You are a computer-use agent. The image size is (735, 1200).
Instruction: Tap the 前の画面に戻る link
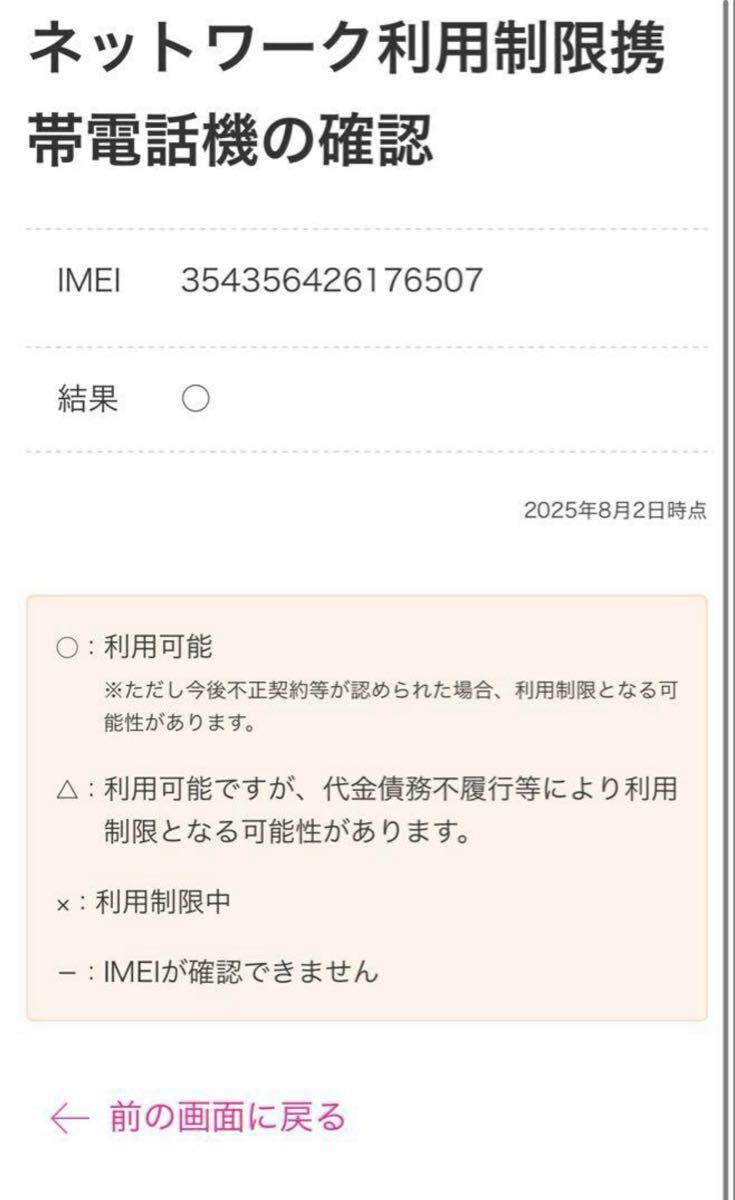coord(226,1117)
